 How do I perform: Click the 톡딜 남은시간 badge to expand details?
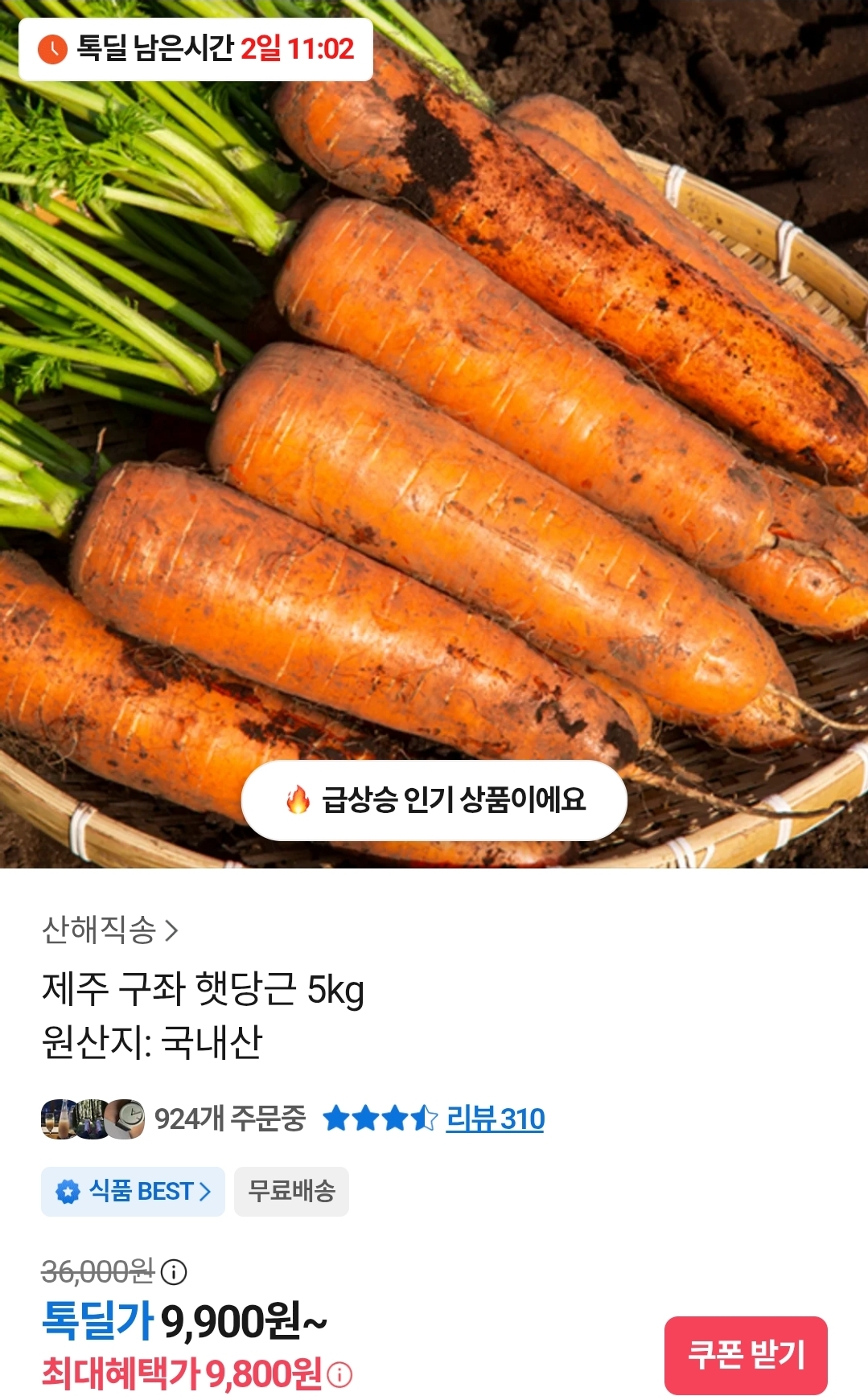pos(193,48)
